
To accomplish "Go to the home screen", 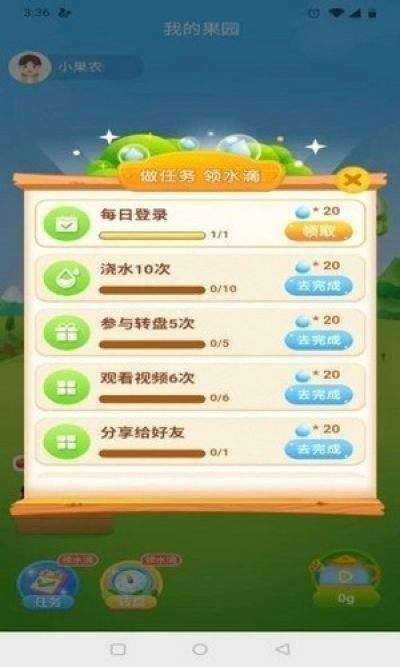I will click(x=200, y=649).
